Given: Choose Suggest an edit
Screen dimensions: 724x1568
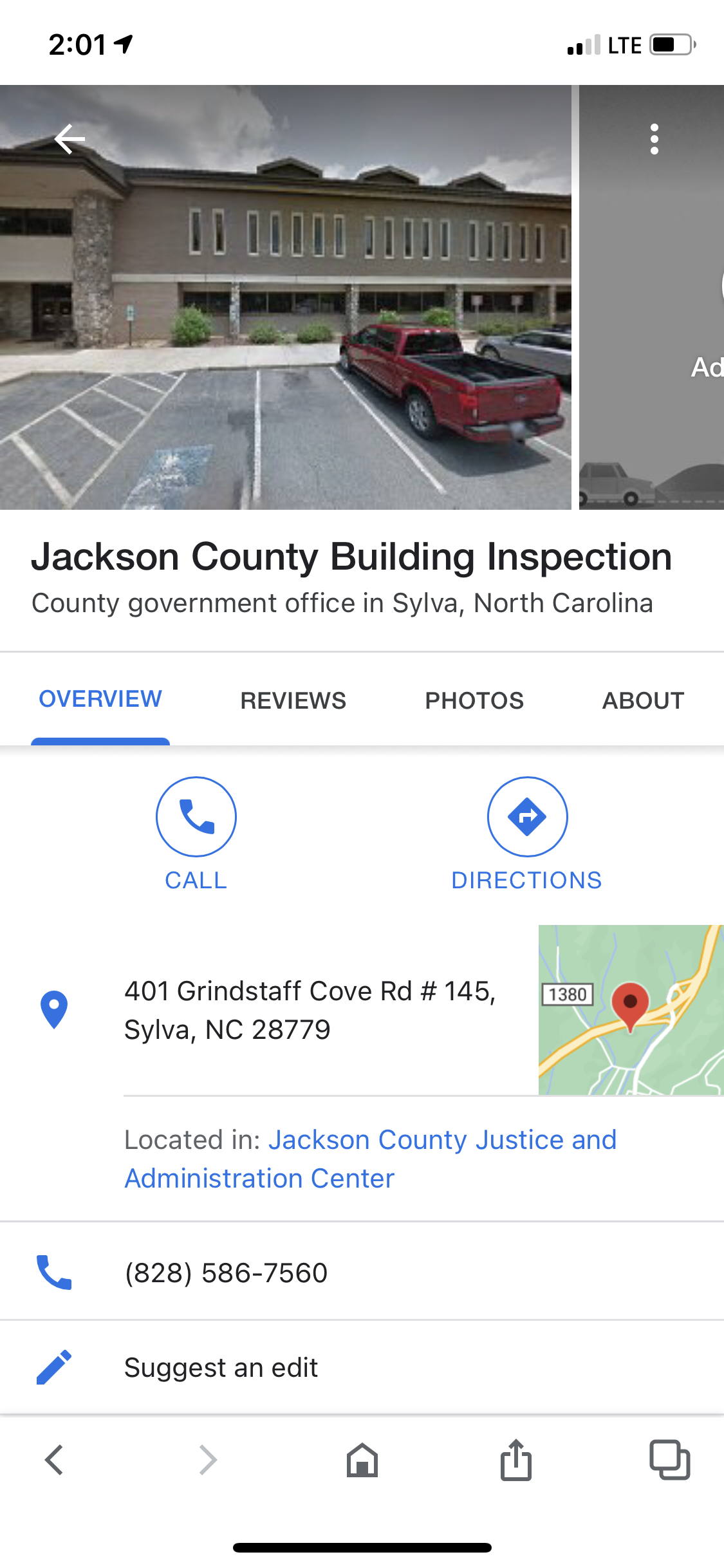Looking at the screenshot, I should tap(221, 1367).
